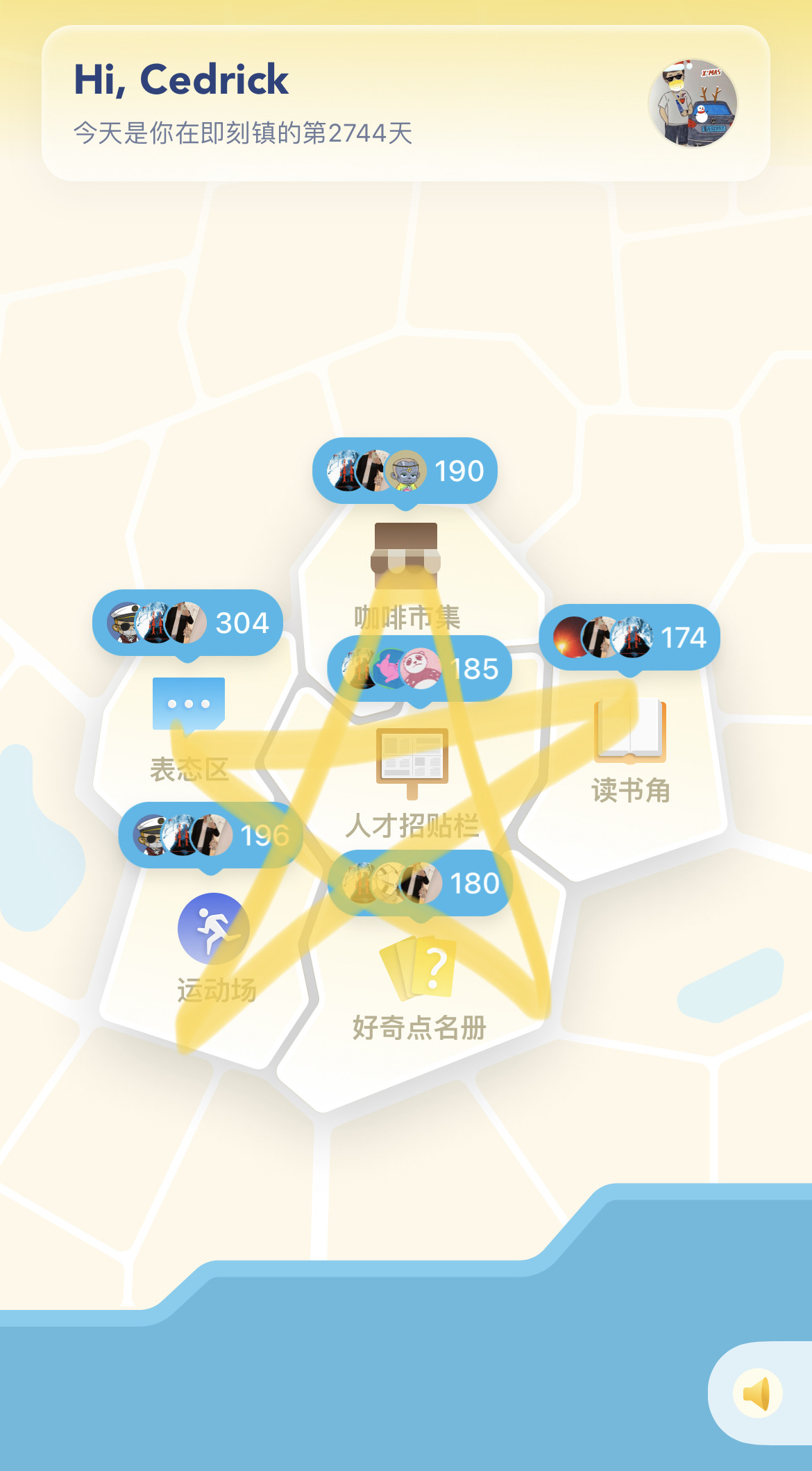Open Cedrick's profile avatar
The width and height of the screenshot is (812, 1471).
coord(692,103)
